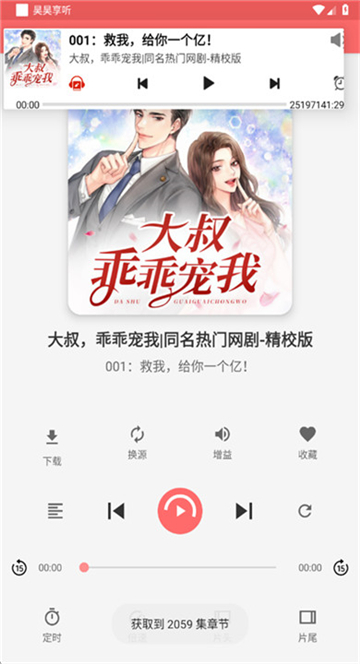
Task: Go to previous track in notification panel
Action: click(143, 83)
